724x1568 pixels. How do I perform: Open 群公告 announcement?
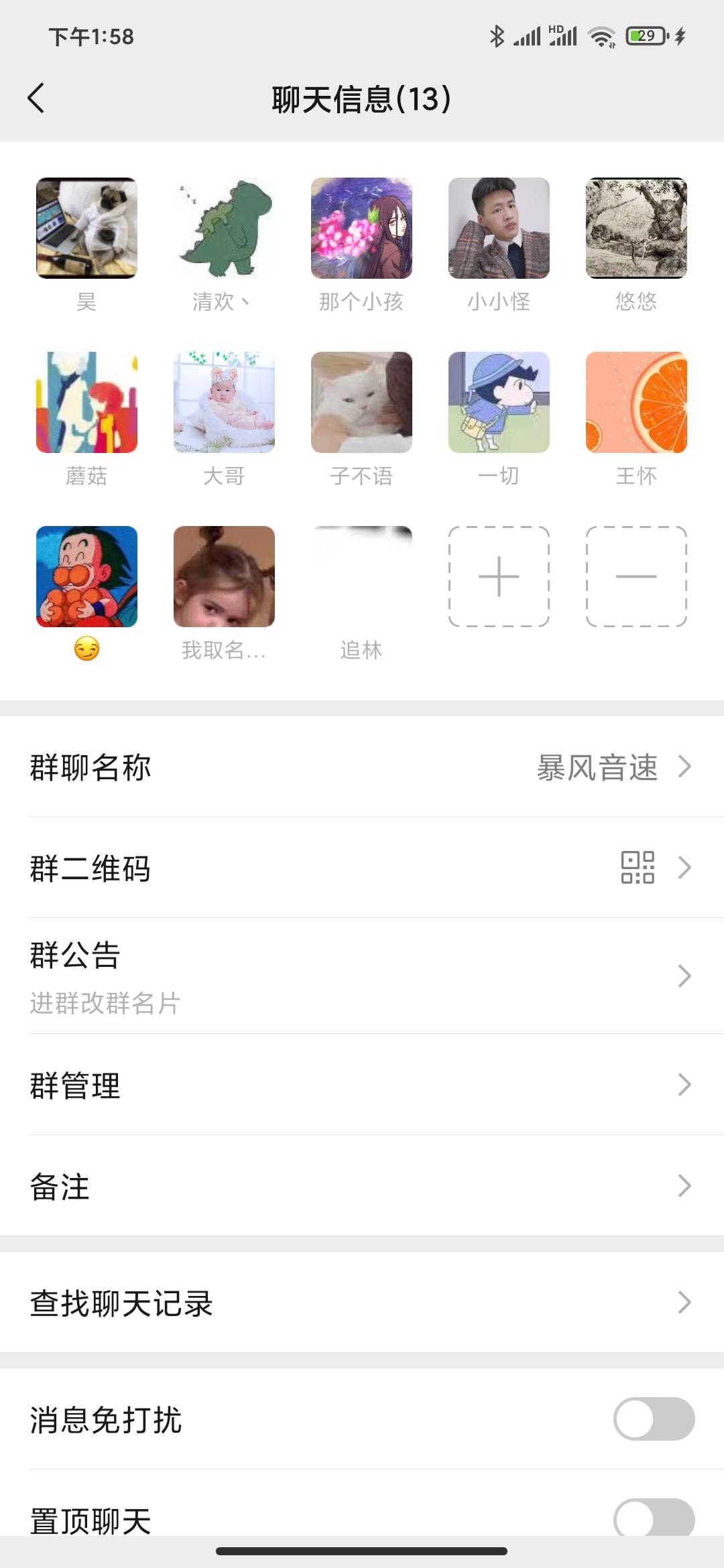point(362,976)
